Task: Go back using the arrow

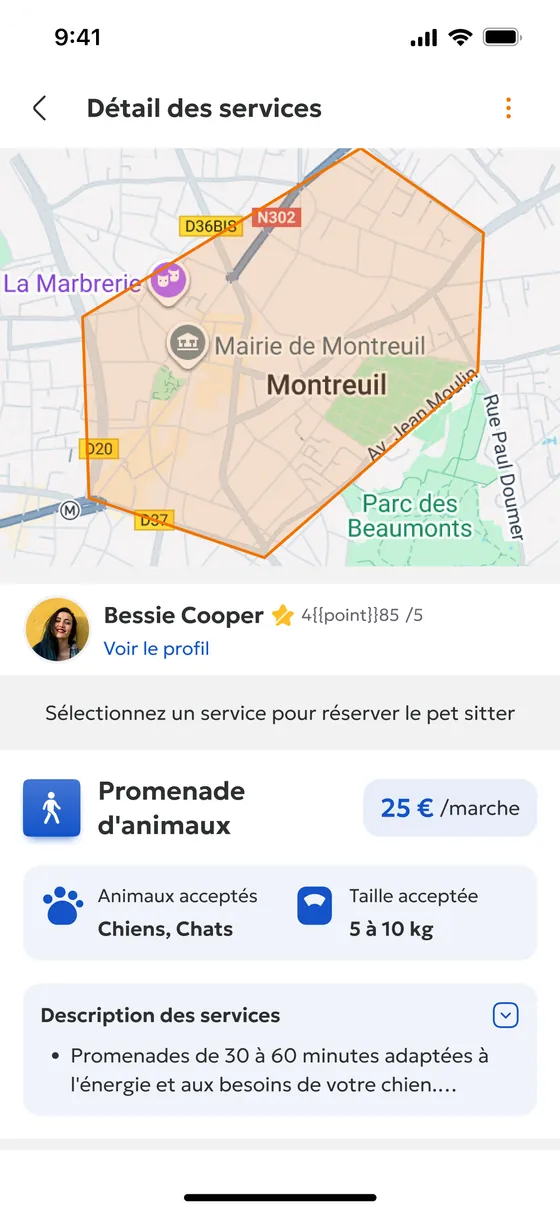Action: [40, 108]
